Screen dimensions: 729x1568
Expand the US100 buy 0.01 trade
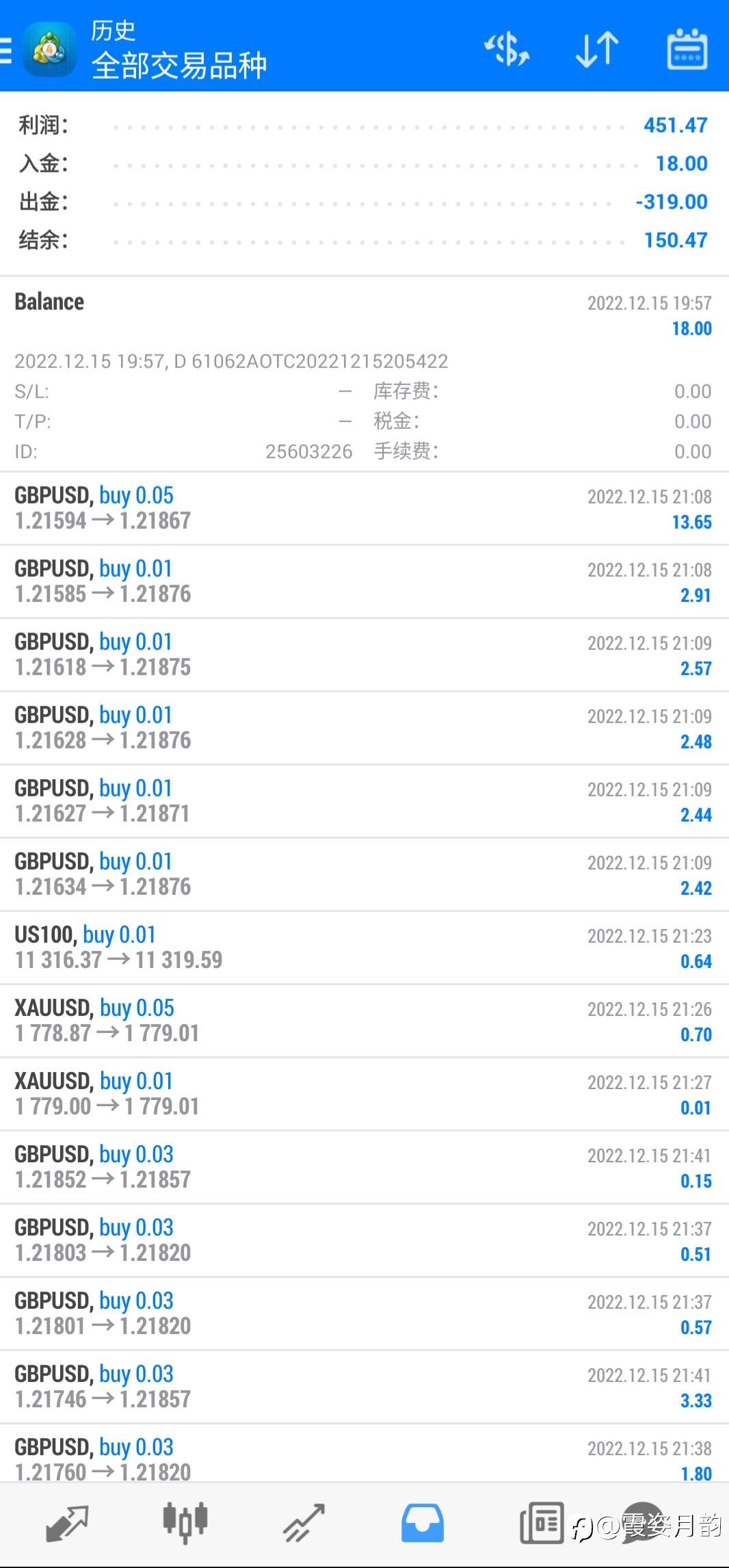tap(364, 948)
